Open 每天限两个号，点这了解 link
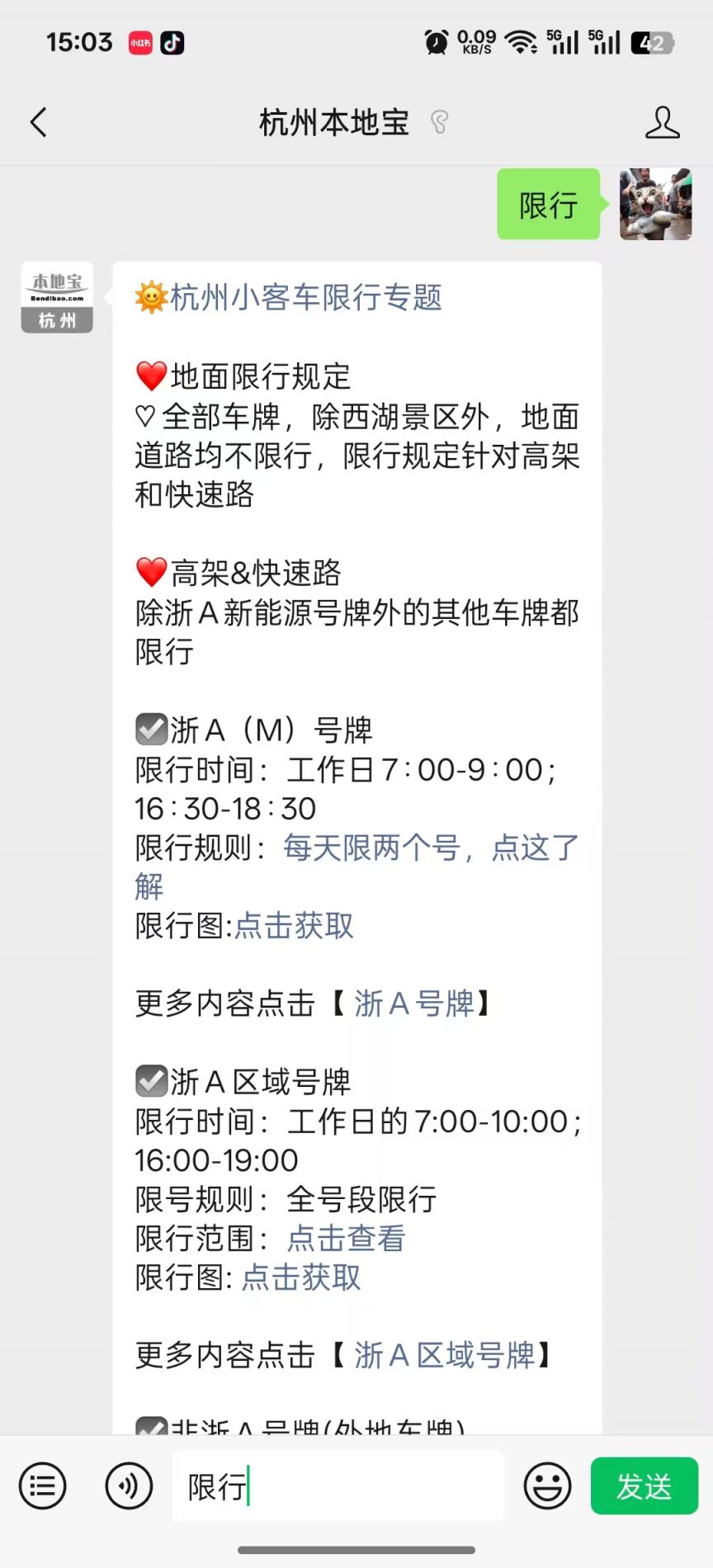Screen dimensions: 713x1568 (429, 848)
